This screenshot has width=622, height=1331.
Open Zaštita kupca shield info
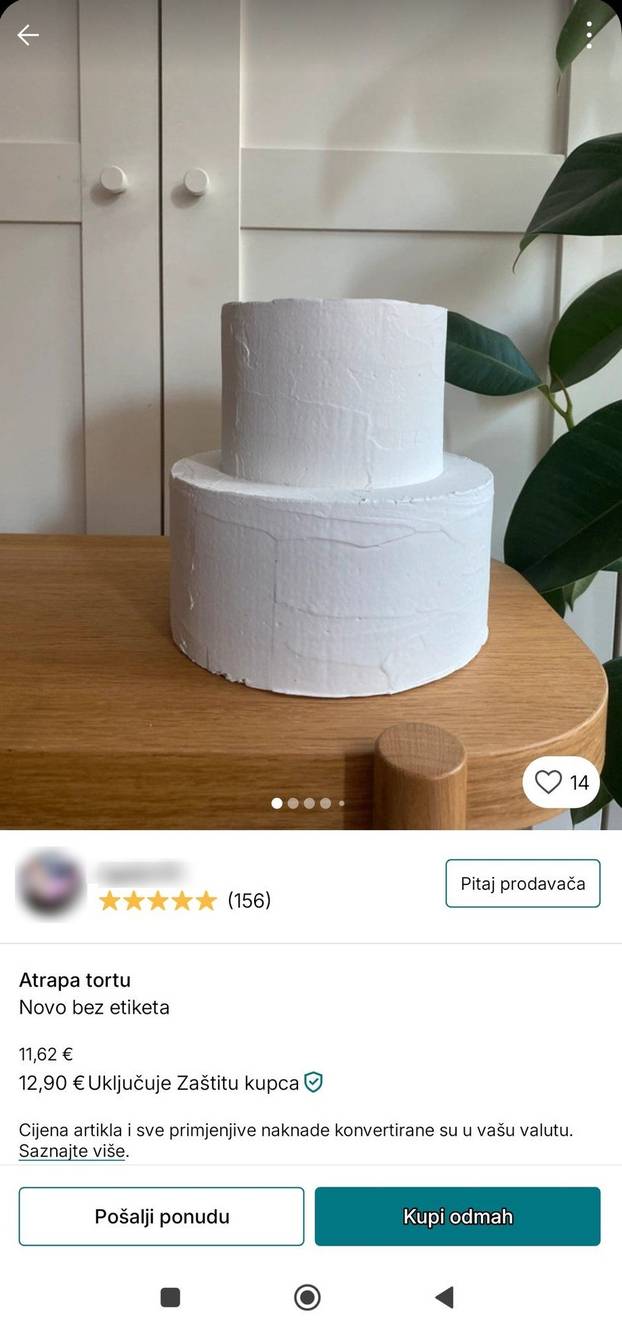(x=314, y=1082)
